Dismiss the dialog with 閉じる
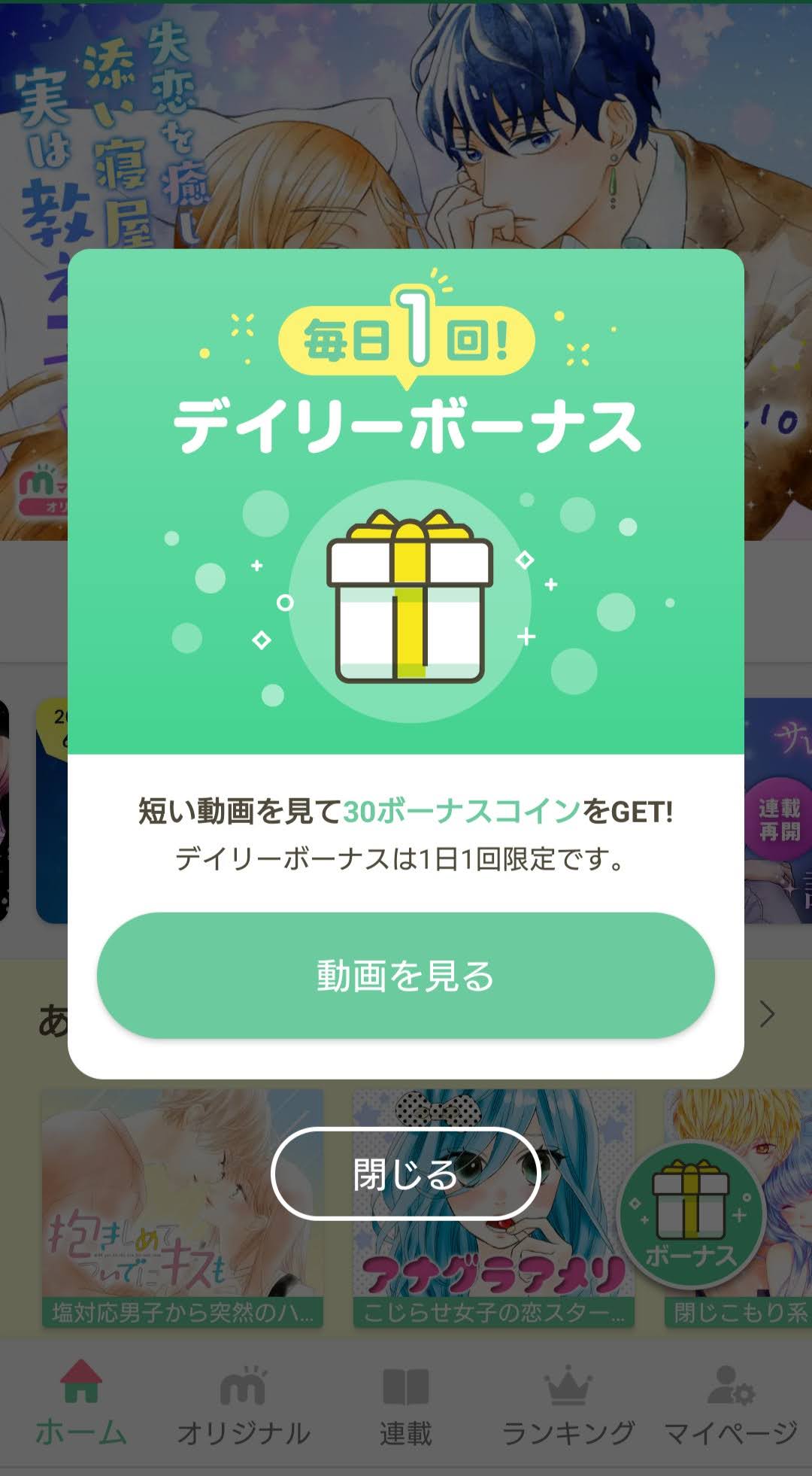 [405, 1174]
